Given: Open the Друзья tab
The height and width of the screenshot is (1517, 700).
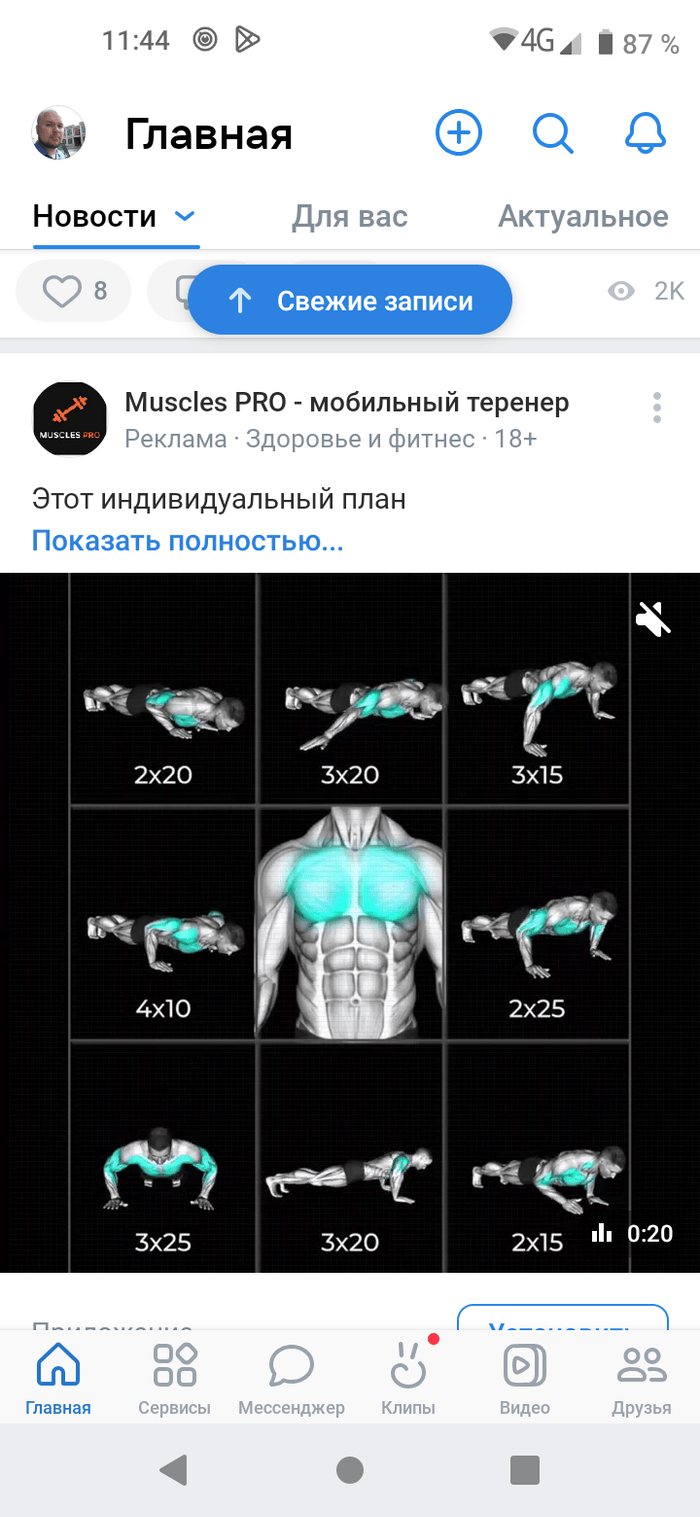Looking at the screenshot, I should (x=641, y=1379).
